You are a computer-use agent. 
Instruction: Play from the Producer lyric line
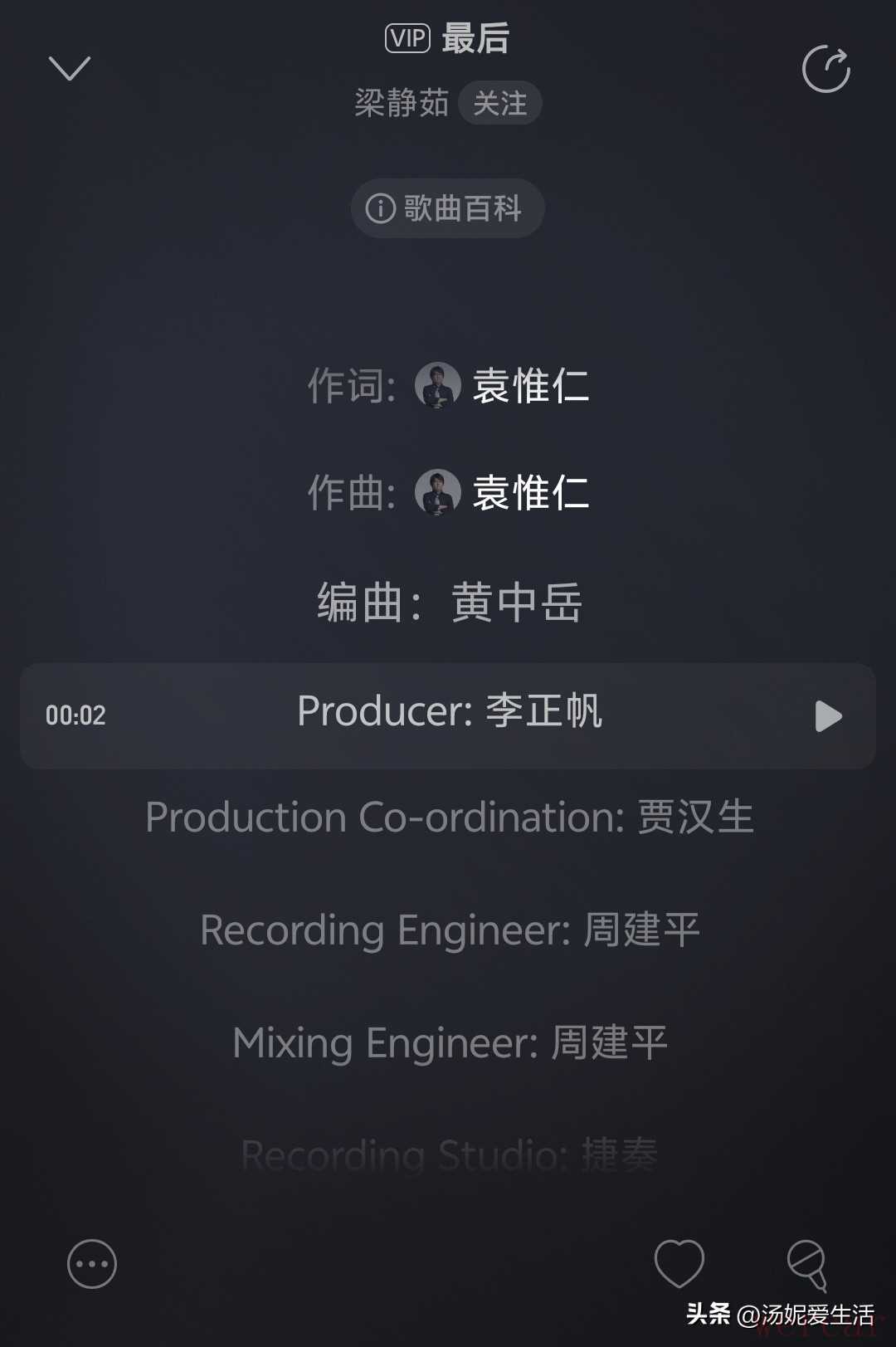click(x=828, y=716)
